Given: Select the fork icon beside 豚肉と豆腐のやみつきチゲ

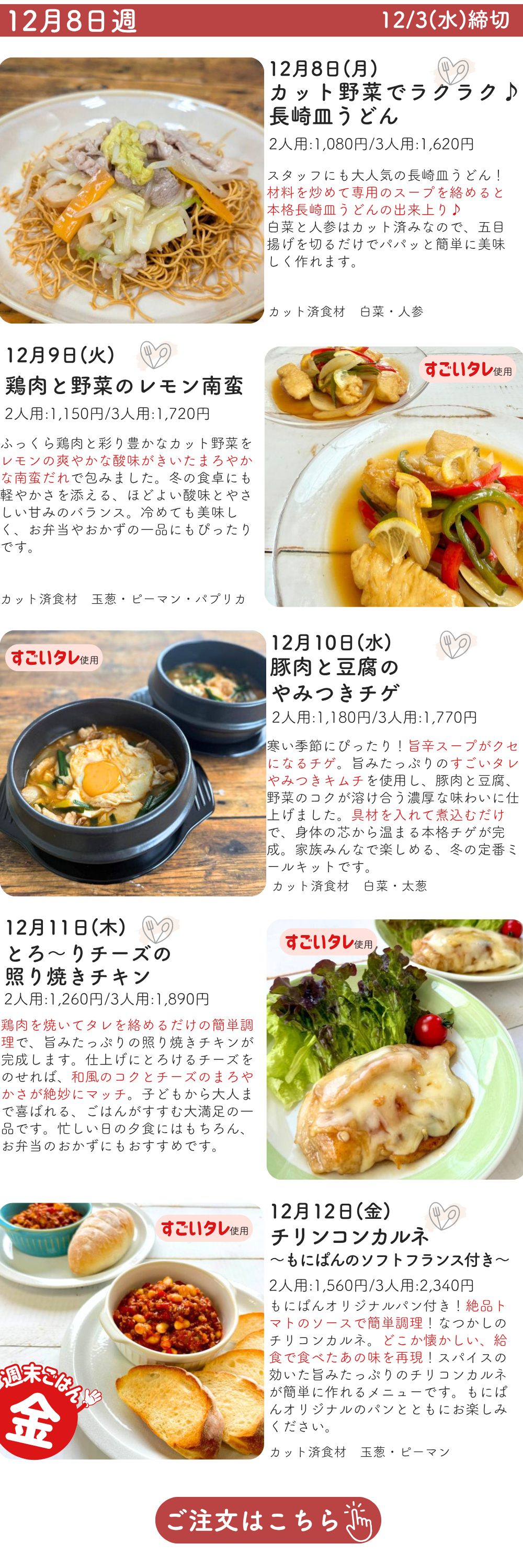Looking at the screenshot, I should (x=455, y=646).
